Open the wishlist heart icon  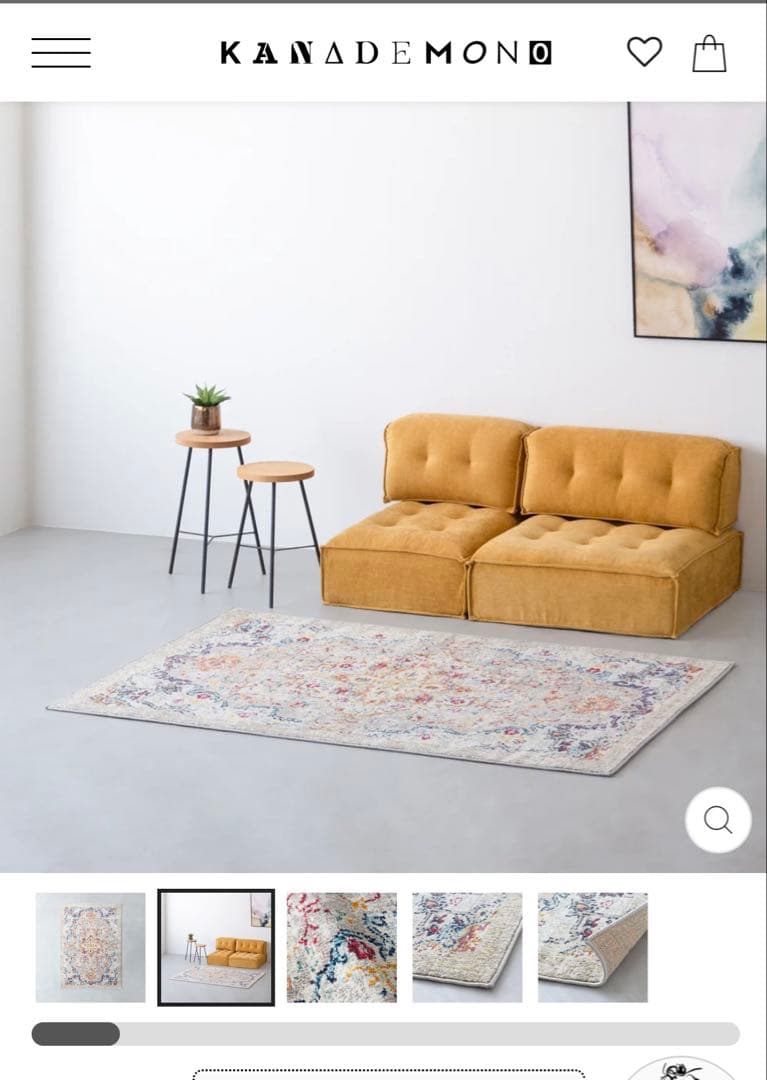644,52
